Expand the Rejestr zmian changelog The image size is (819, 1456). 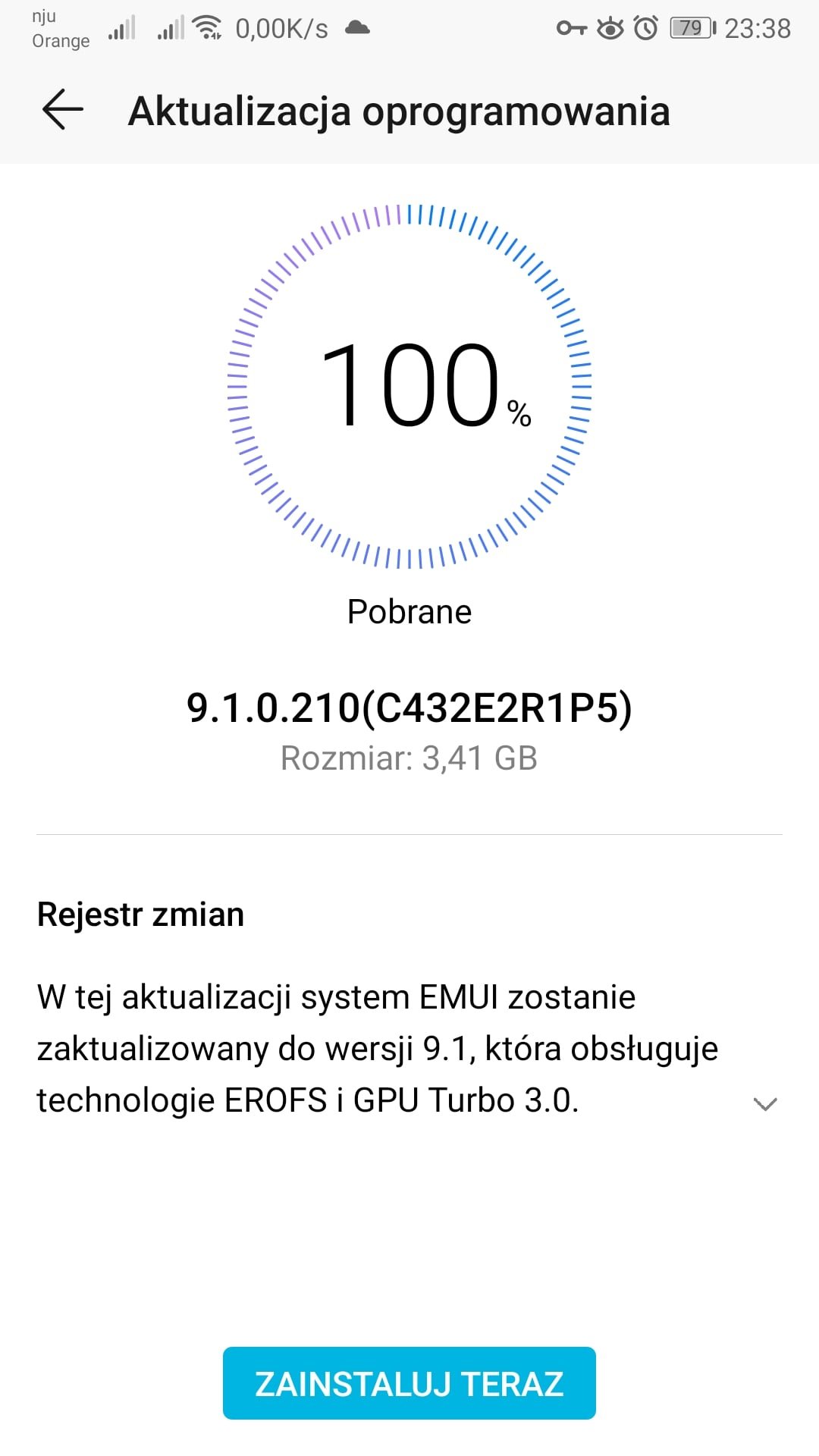(765, 1104)
